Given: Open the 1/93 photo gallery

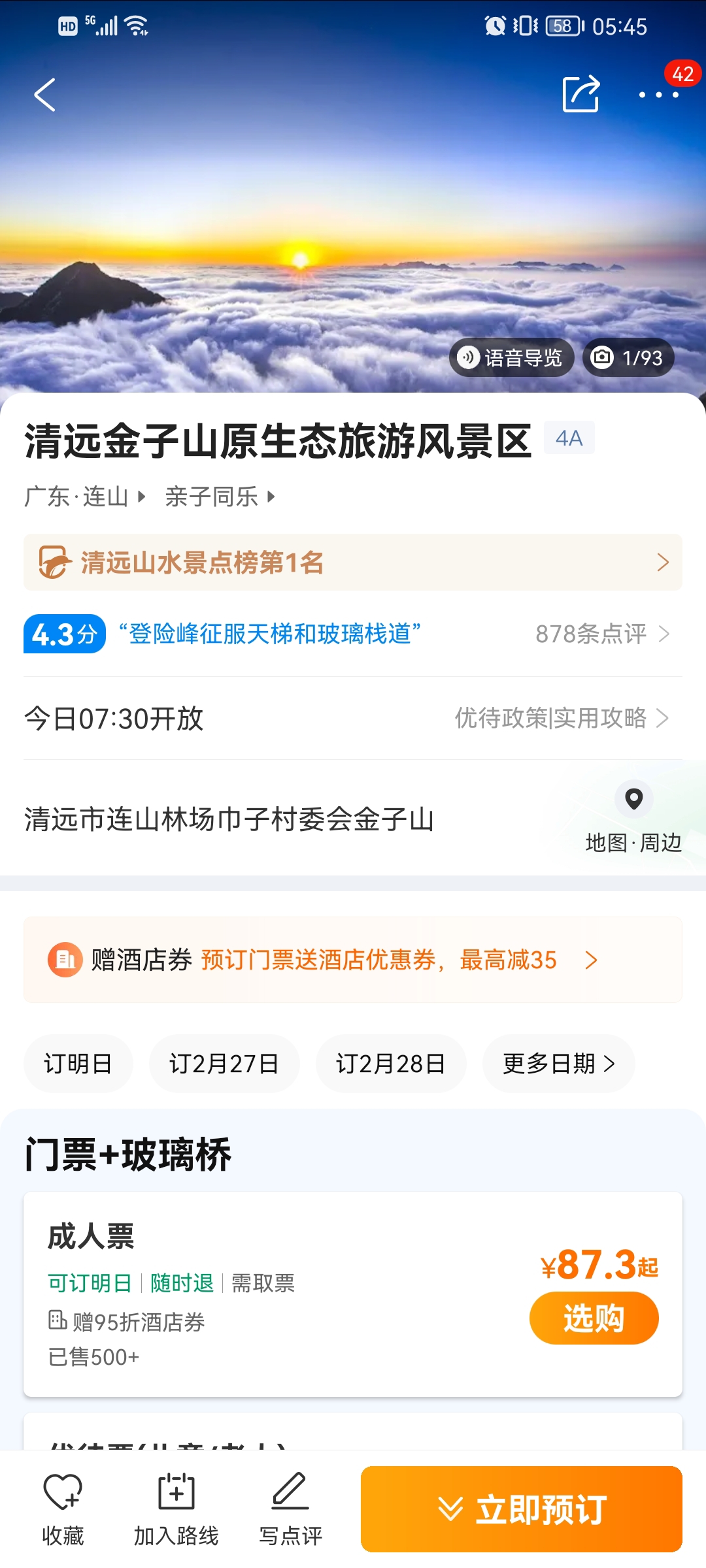Looking at the screenshot, I should pos(628,357).
